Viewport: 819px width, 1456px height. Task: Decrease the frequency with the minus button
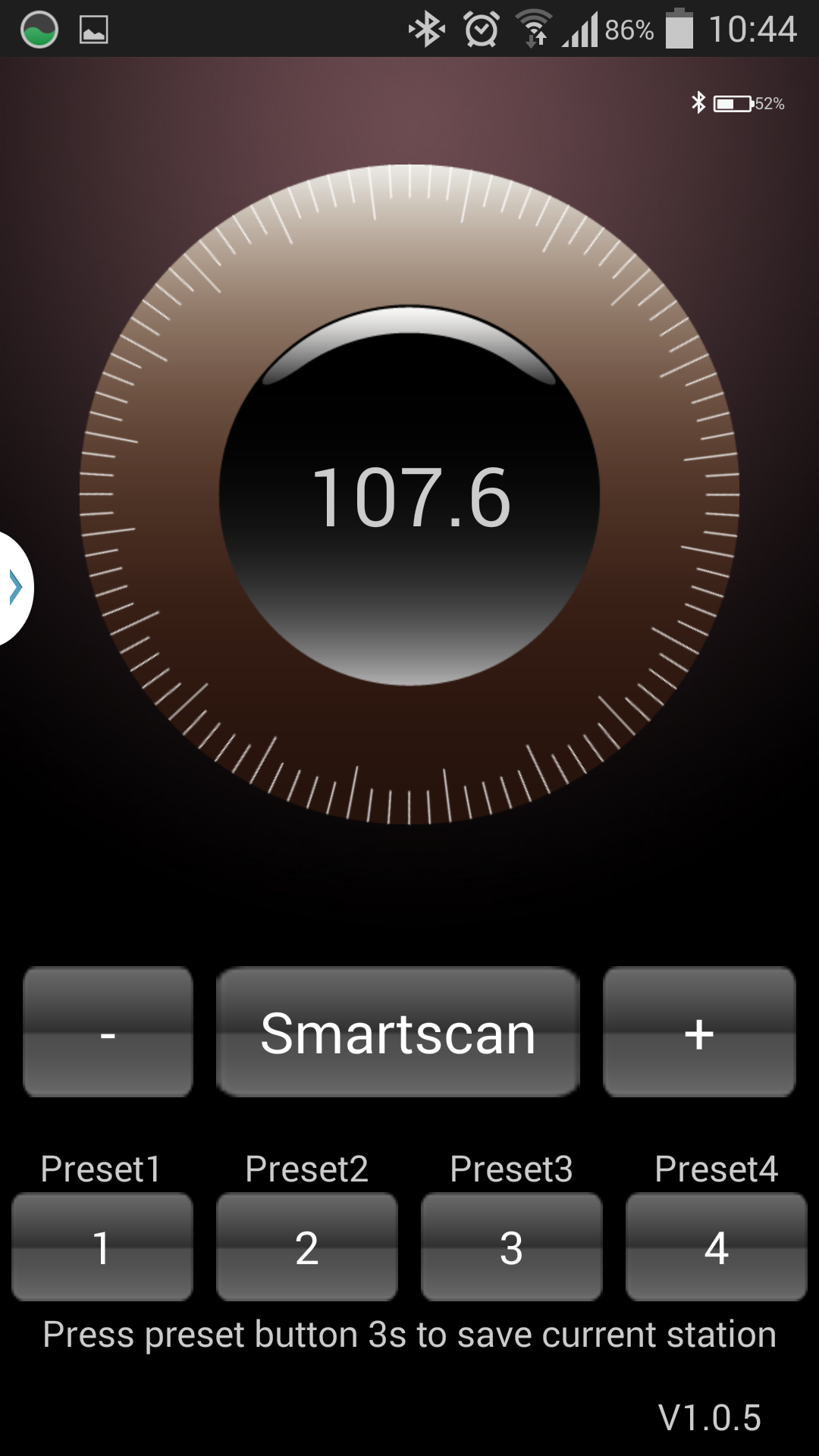pyautogui.click(x=108, y=1032)
